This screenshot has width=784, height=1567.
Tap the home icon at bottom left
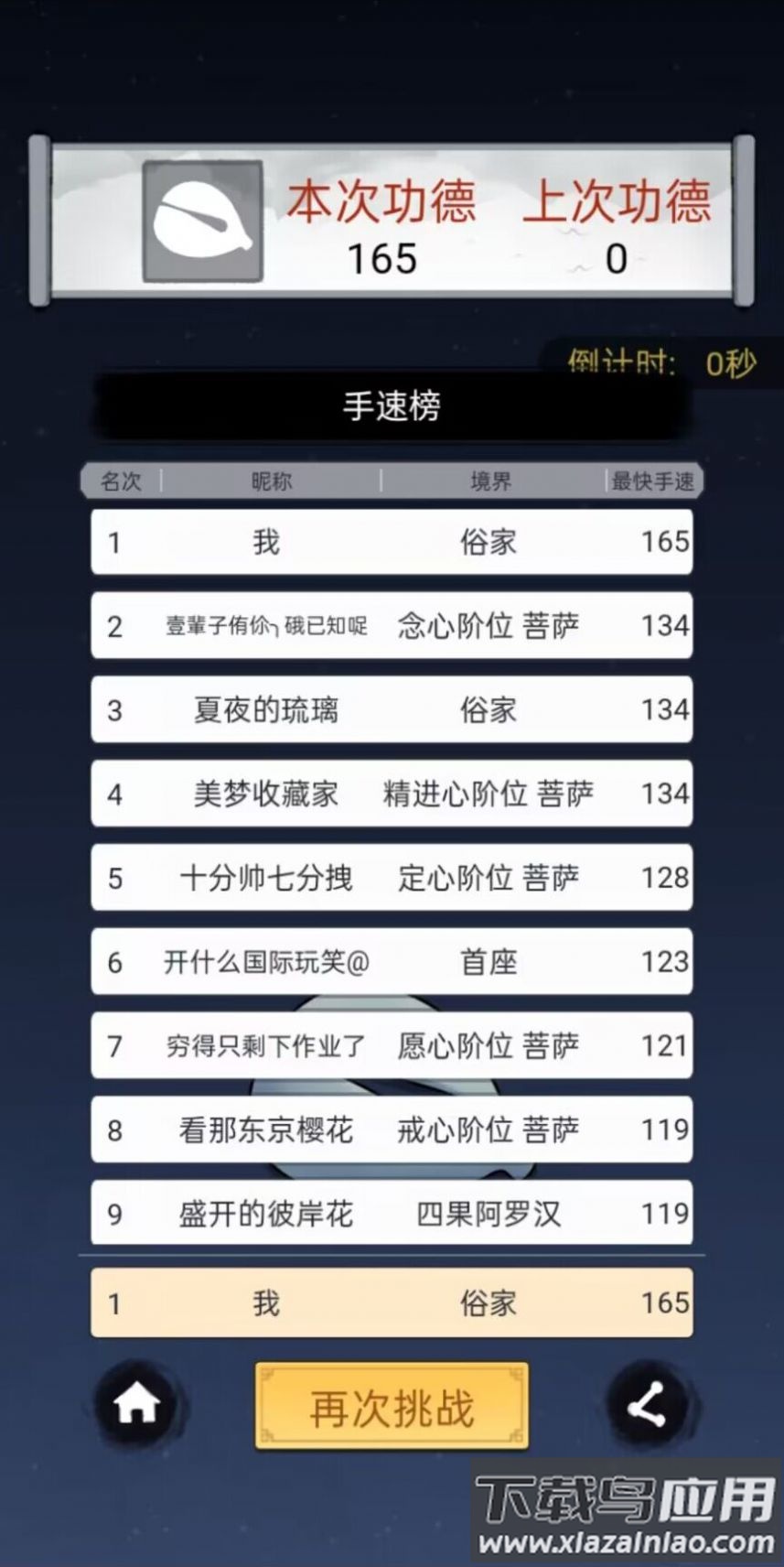pyautogui.click(x=137, y=1407)
